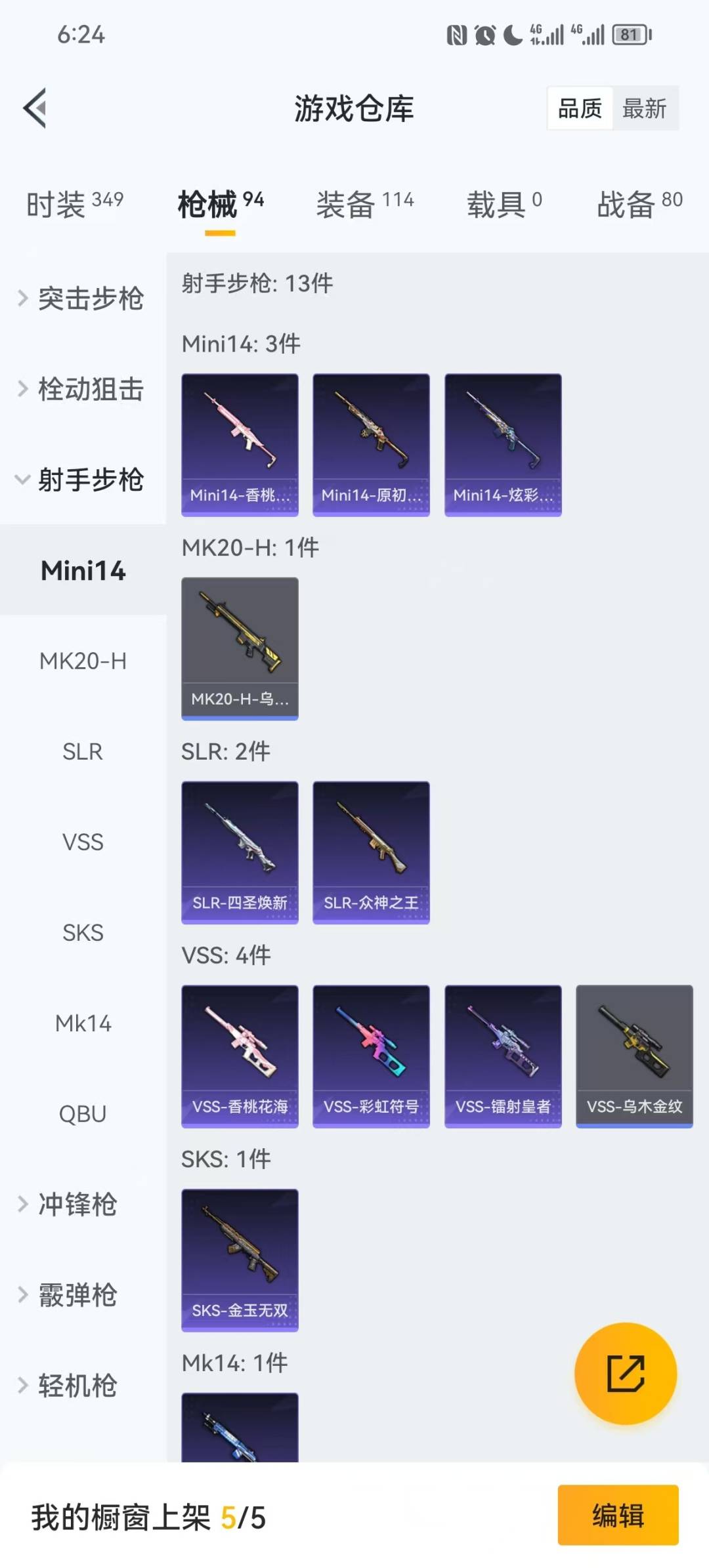Image resolution: width=709 pixels, height=1568 pixels.
Task: Tap 编辑 to edit my showcase
Action: point(618,1516)
